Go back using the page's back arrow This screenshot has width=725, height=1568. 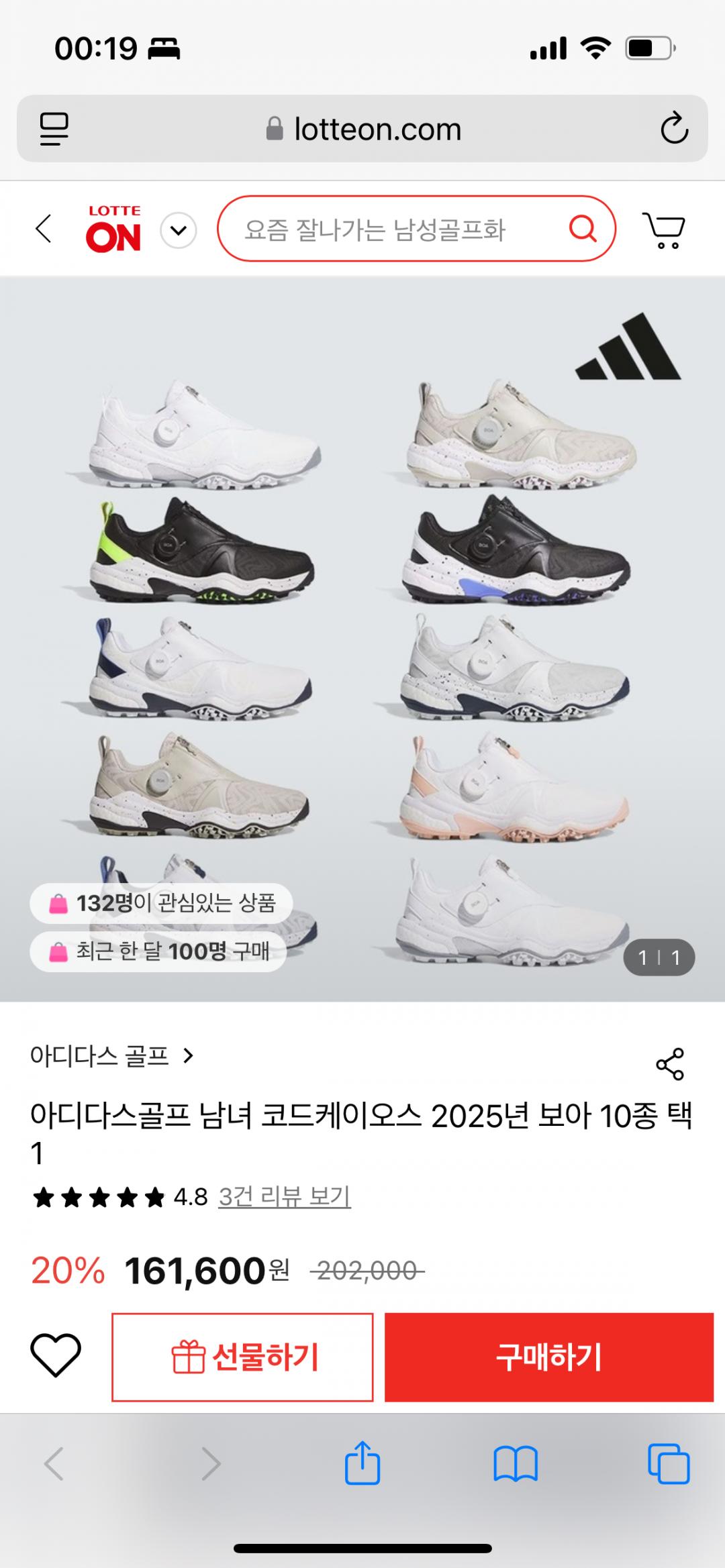click(44, 229)
